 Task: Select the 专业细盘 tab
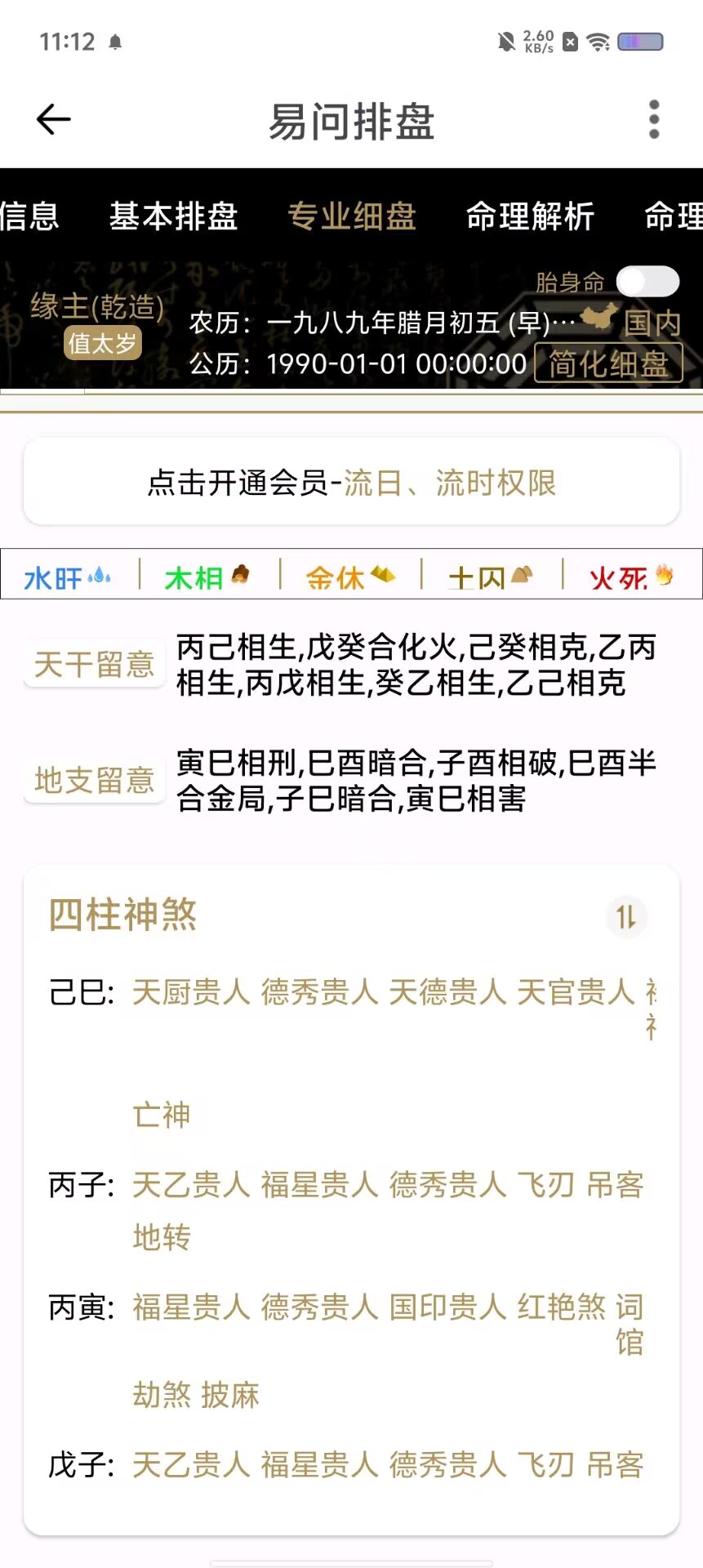352,216
